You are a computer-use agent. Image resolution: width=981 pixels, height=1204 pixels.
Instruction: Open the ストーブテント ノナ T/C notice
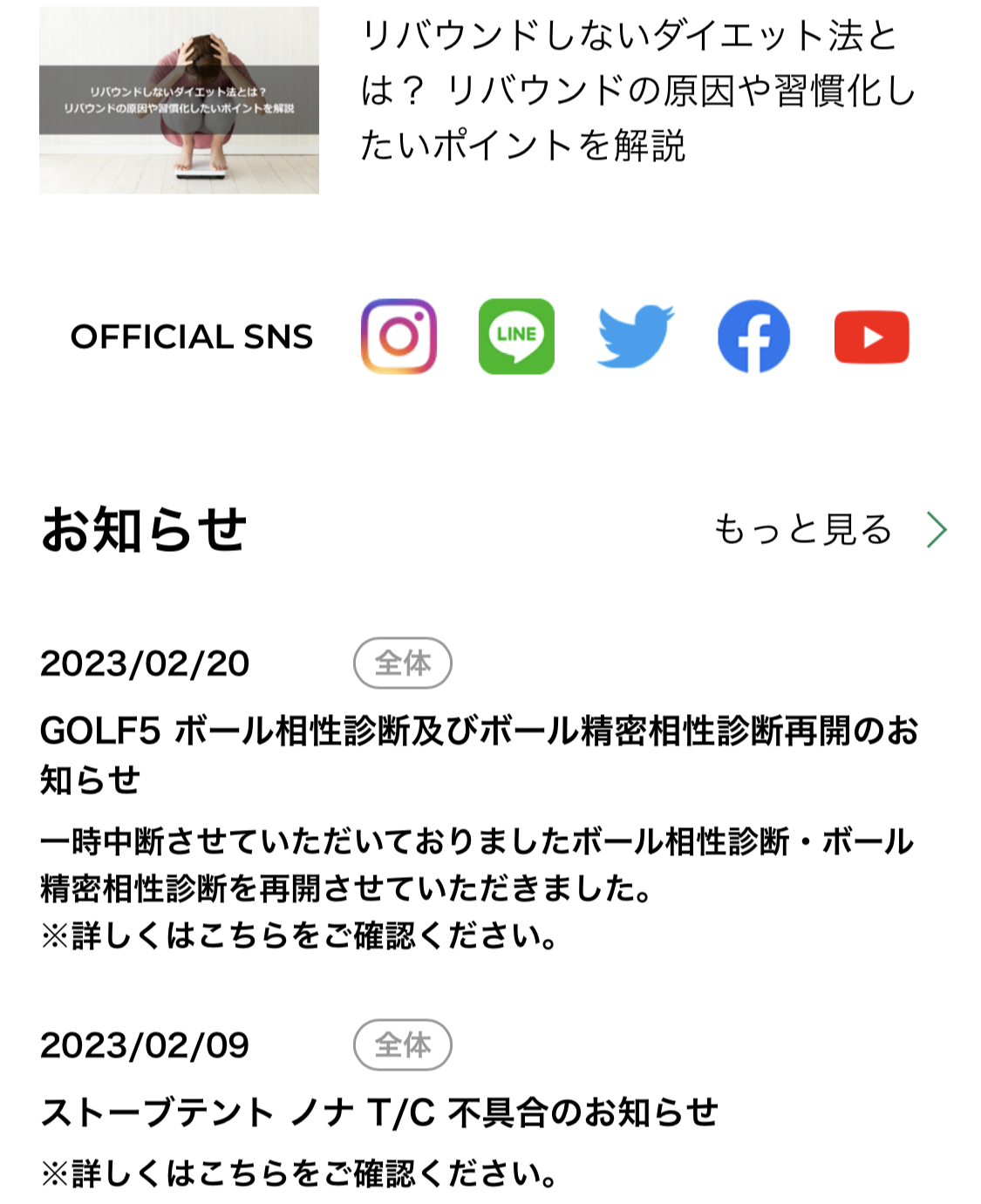tap(379, 1112)
